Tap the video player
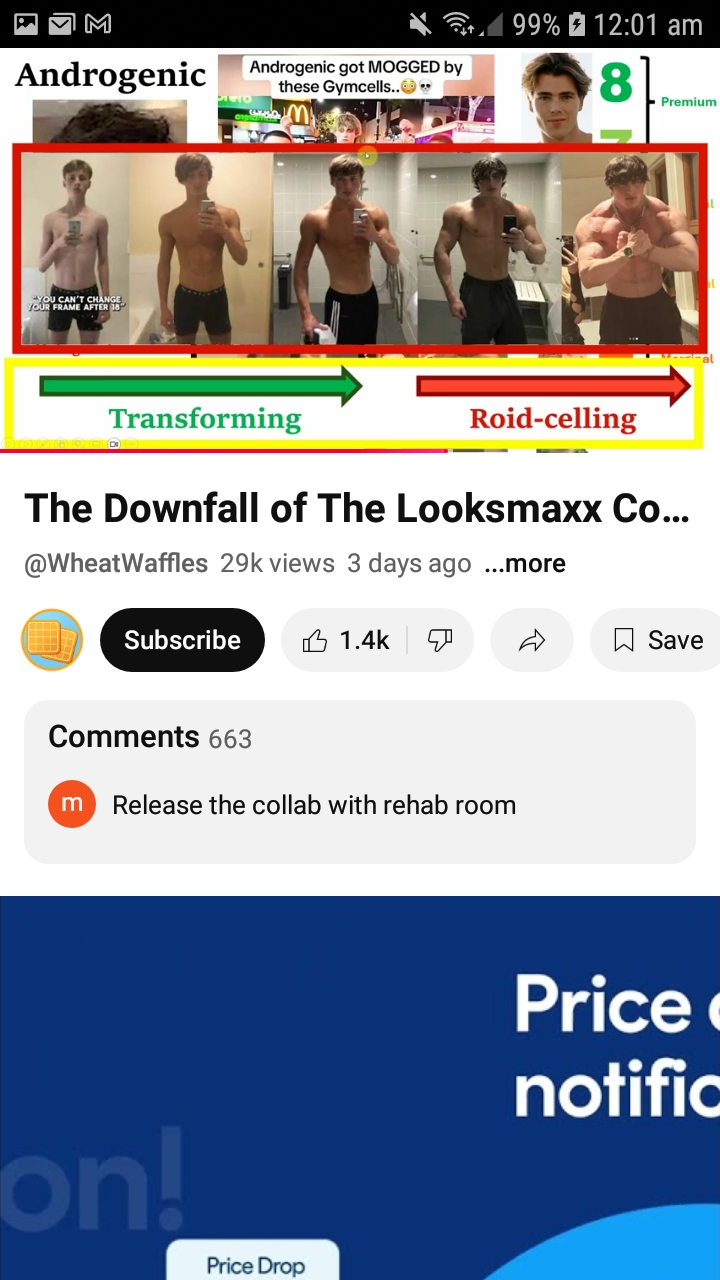This screenshot has height=1280, width=720. click(360, 250)
